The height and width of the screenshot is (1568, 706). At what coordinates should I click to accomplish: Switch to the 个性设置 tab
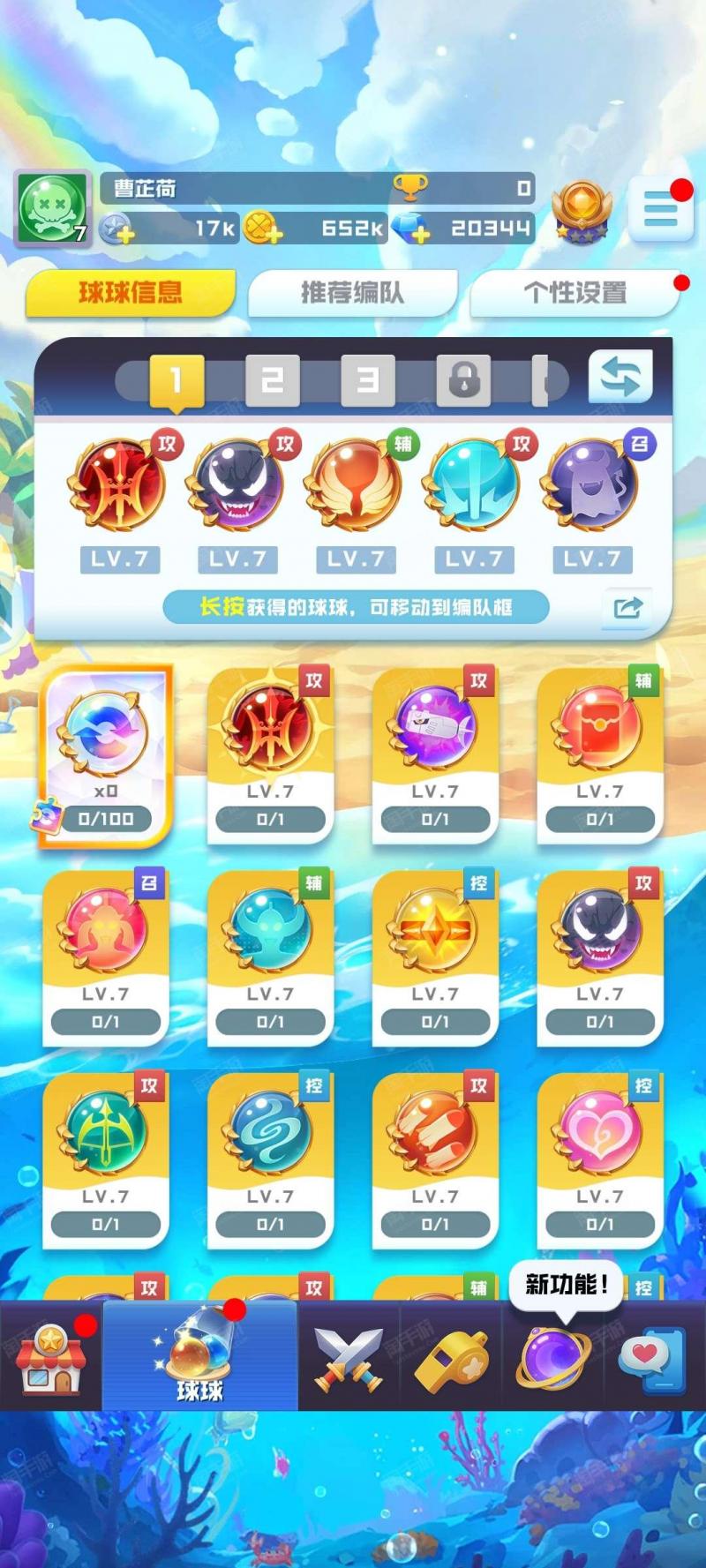click(575, 293)
